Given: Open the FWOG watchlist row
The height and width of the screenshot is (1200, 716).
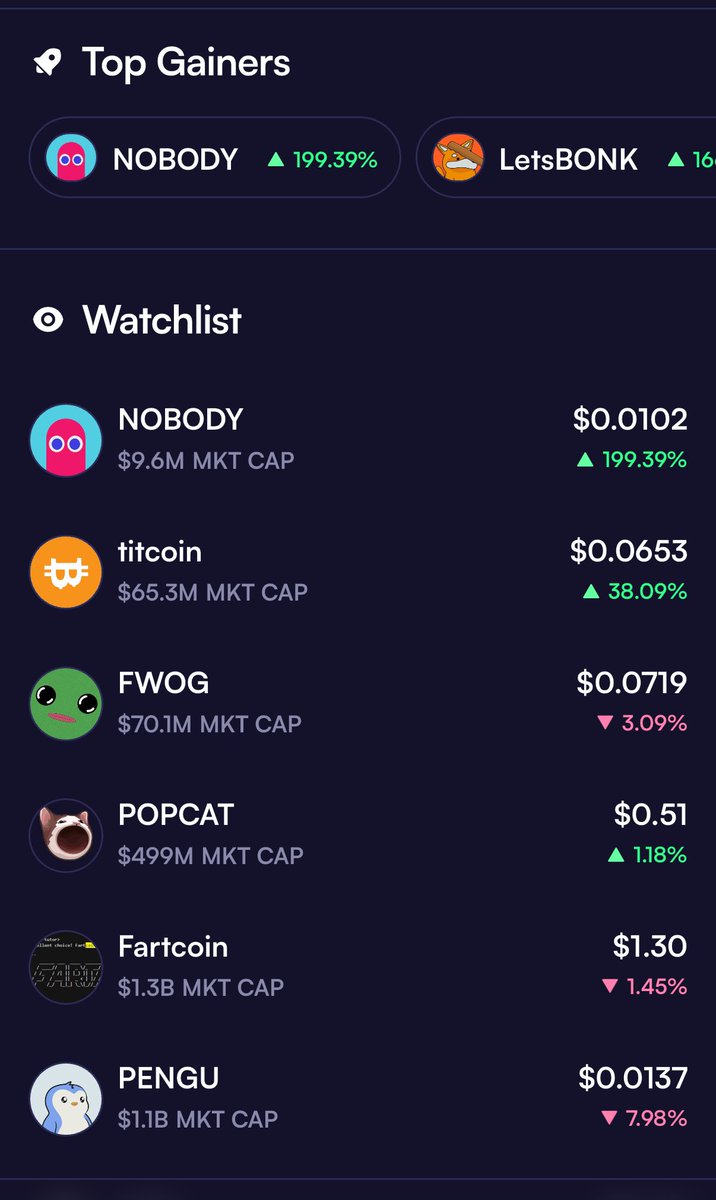Looking at the screenshot, I should [x=358, y=703].
